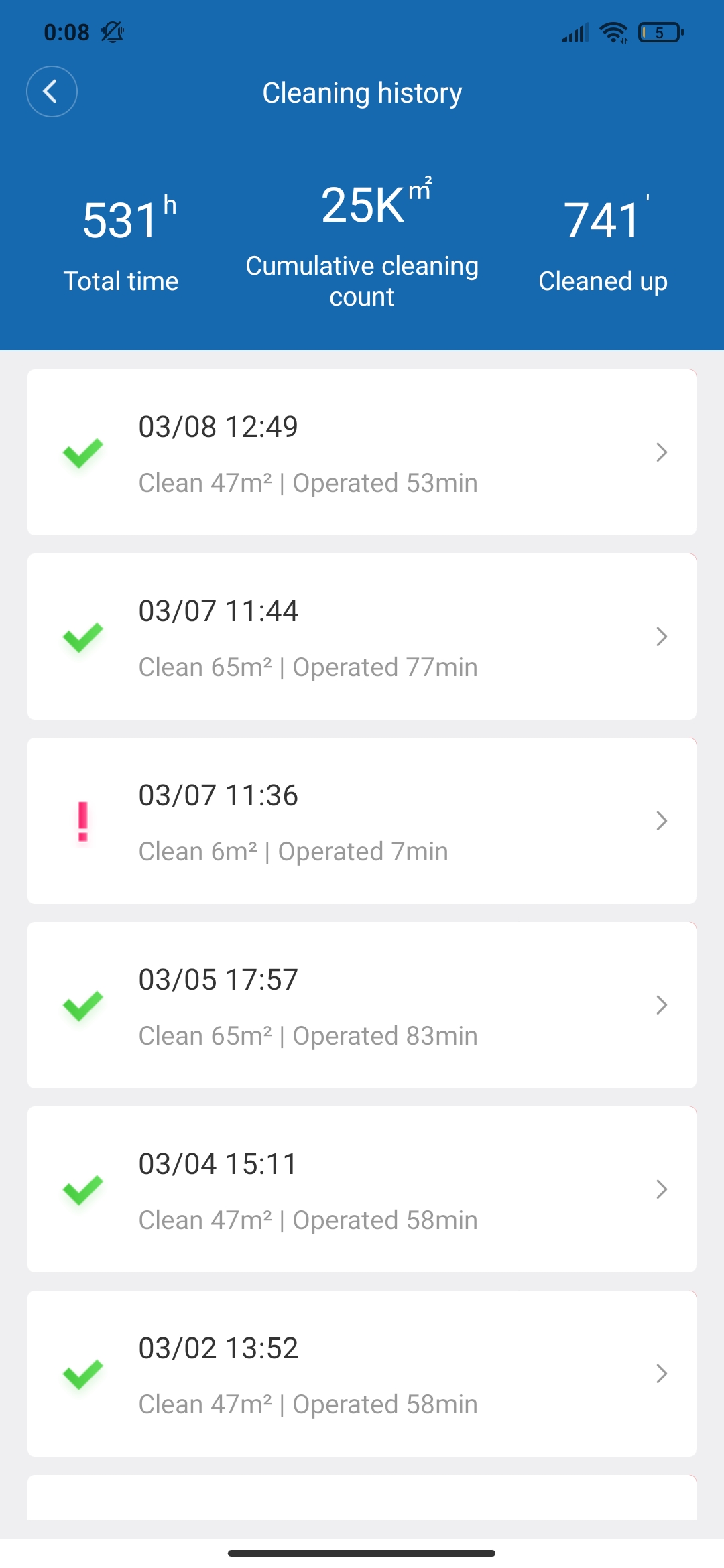Go back from Cleaning history

click(x=52, y=92)
